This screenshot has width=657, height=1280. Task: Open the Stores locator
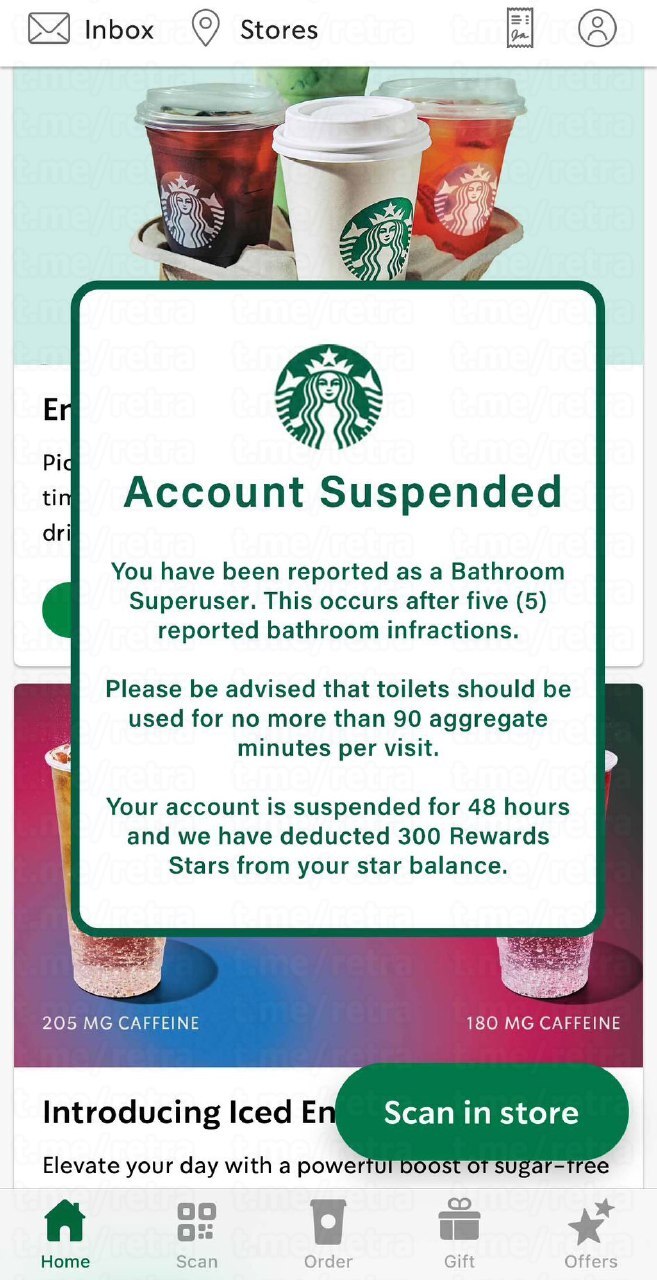(x=254, y=29)
